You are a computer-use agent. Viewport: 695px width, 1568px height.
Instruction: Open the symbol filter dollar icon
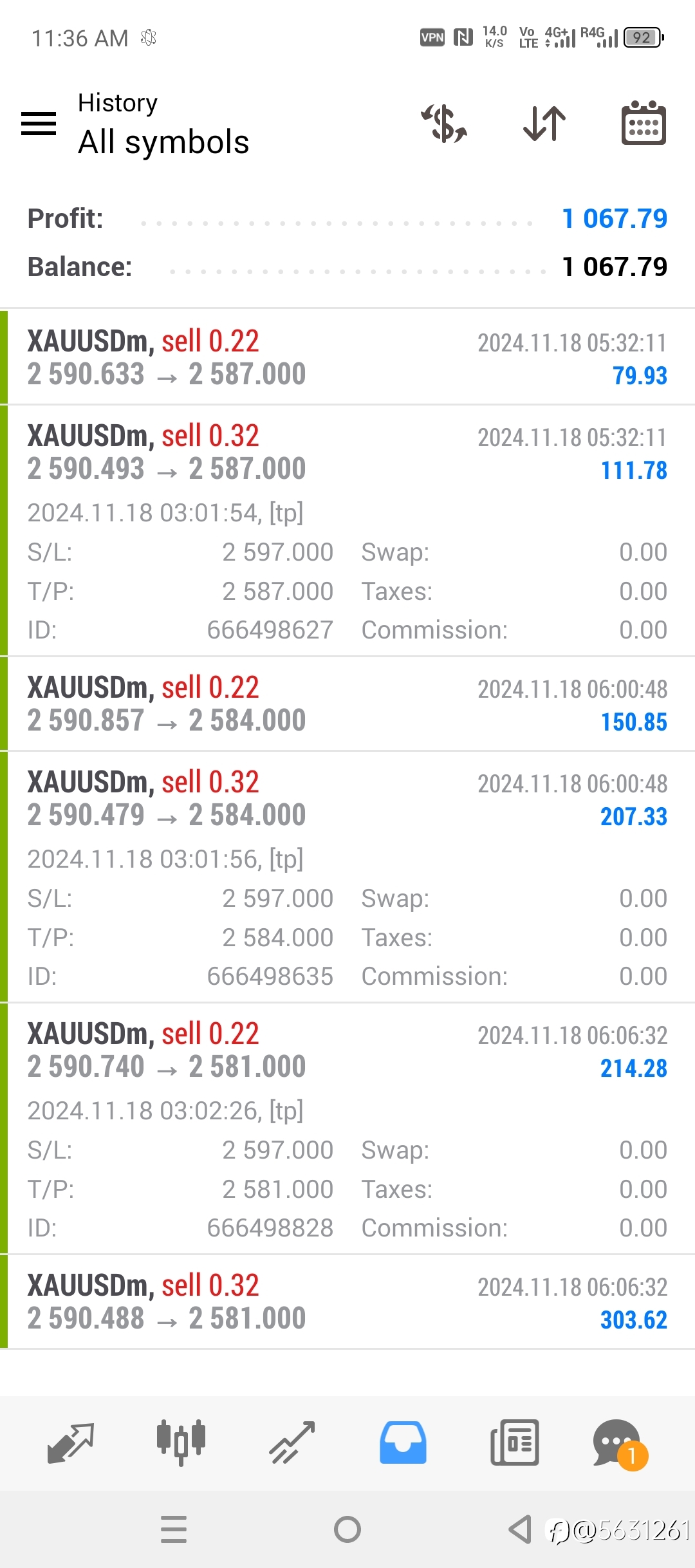point(445,123)
